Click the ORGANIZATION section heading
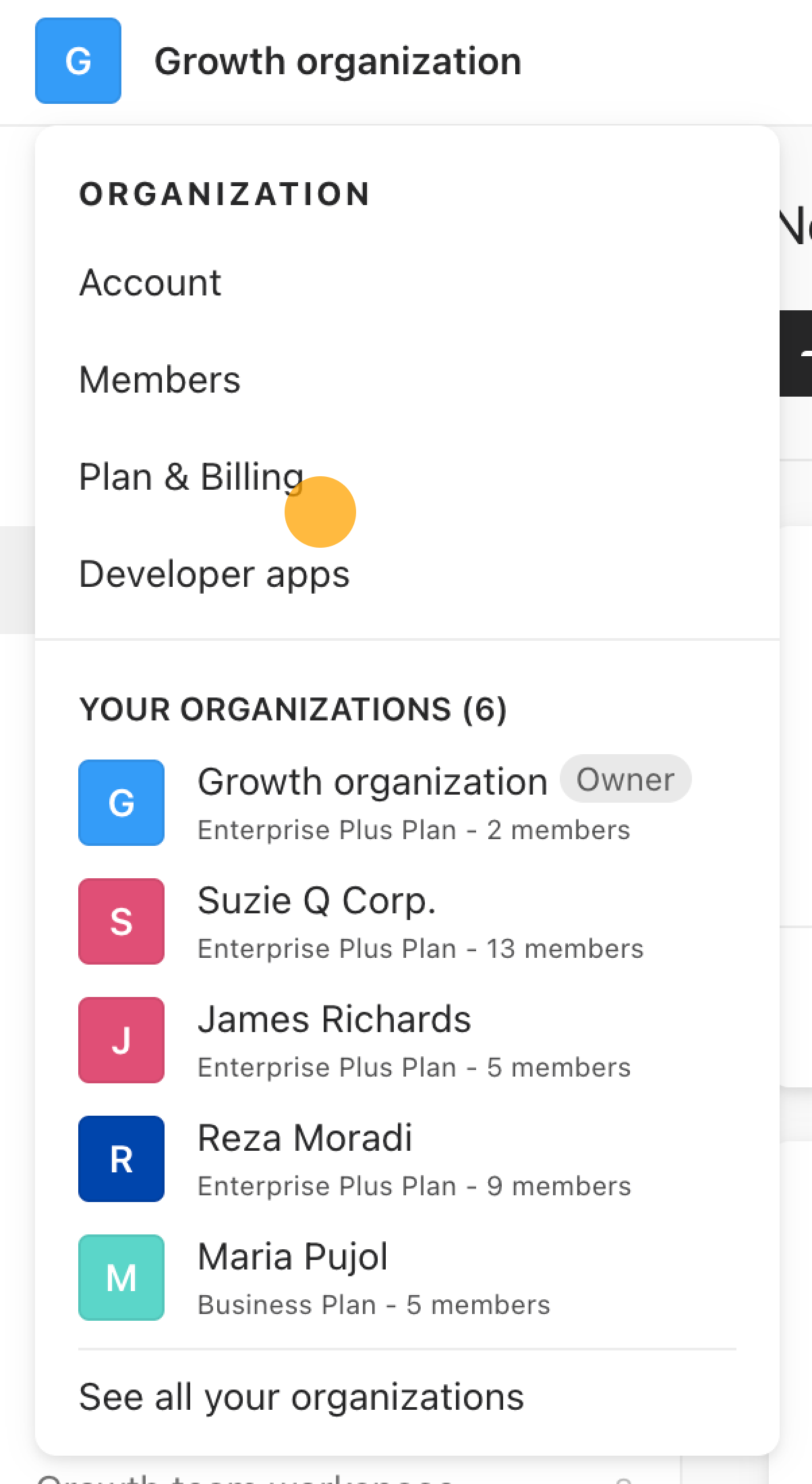The image size is (812, 1484). (x=224, y=193)
